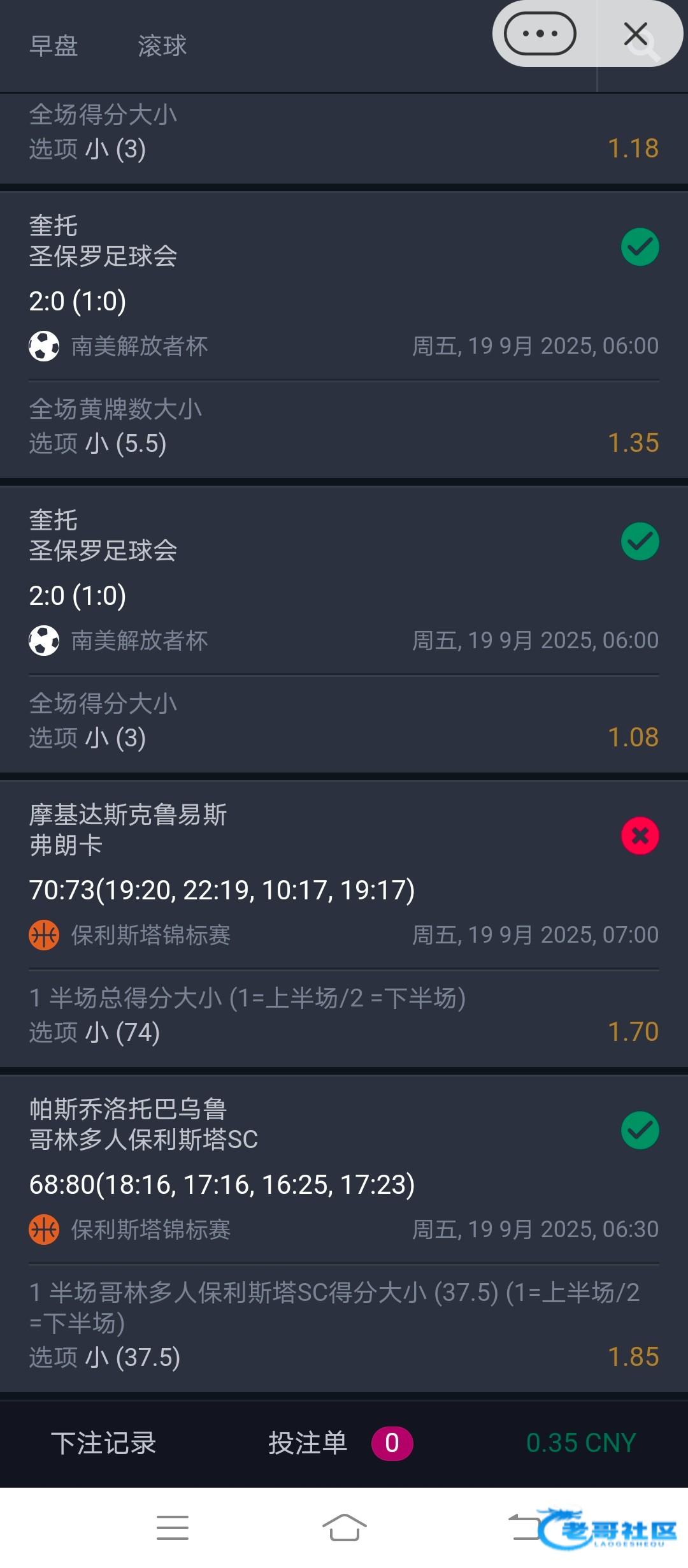Open 下注记录 bet history

point(104,1443)
